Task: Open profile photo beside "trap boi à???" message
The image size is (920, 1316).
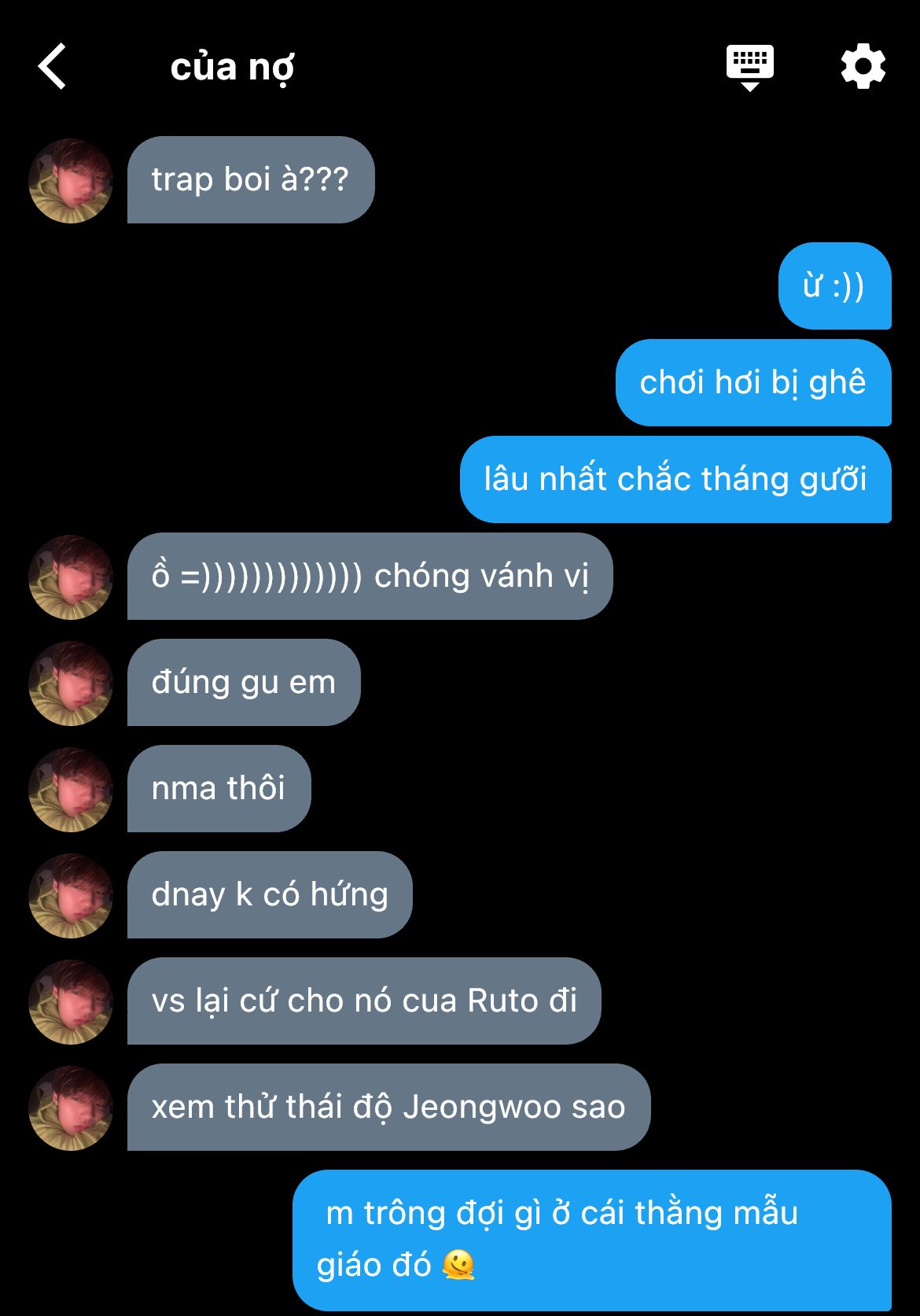Action: (x=71, y=181)
